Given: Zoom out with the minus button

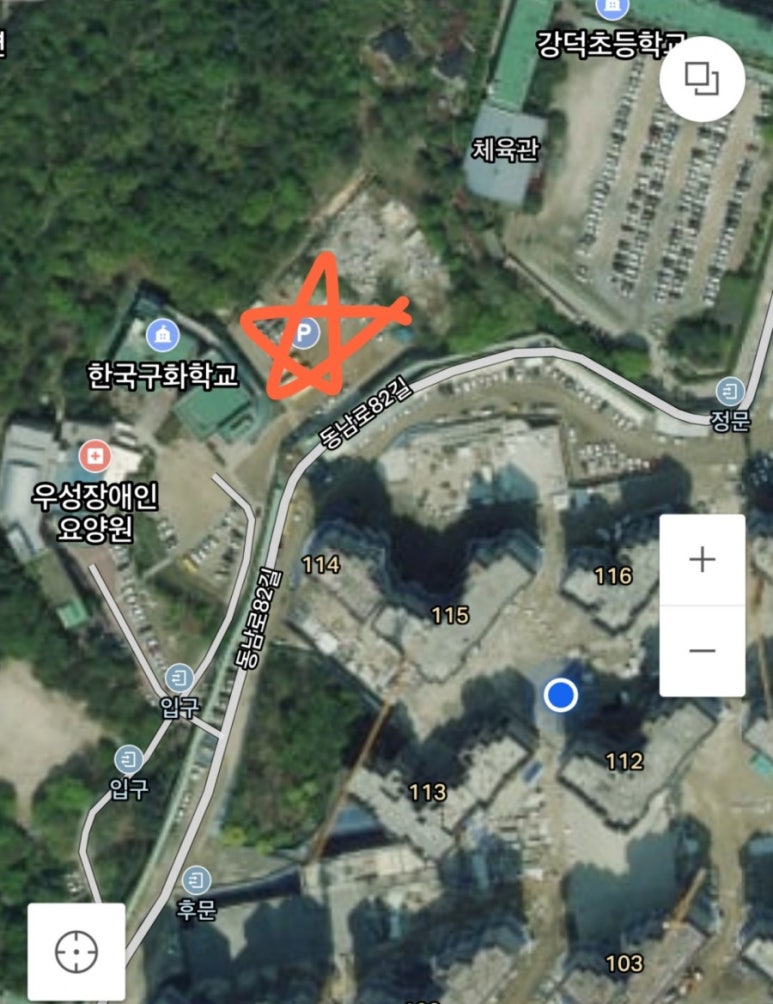Looking at the screenshot, I should click(x=702, y=651).
